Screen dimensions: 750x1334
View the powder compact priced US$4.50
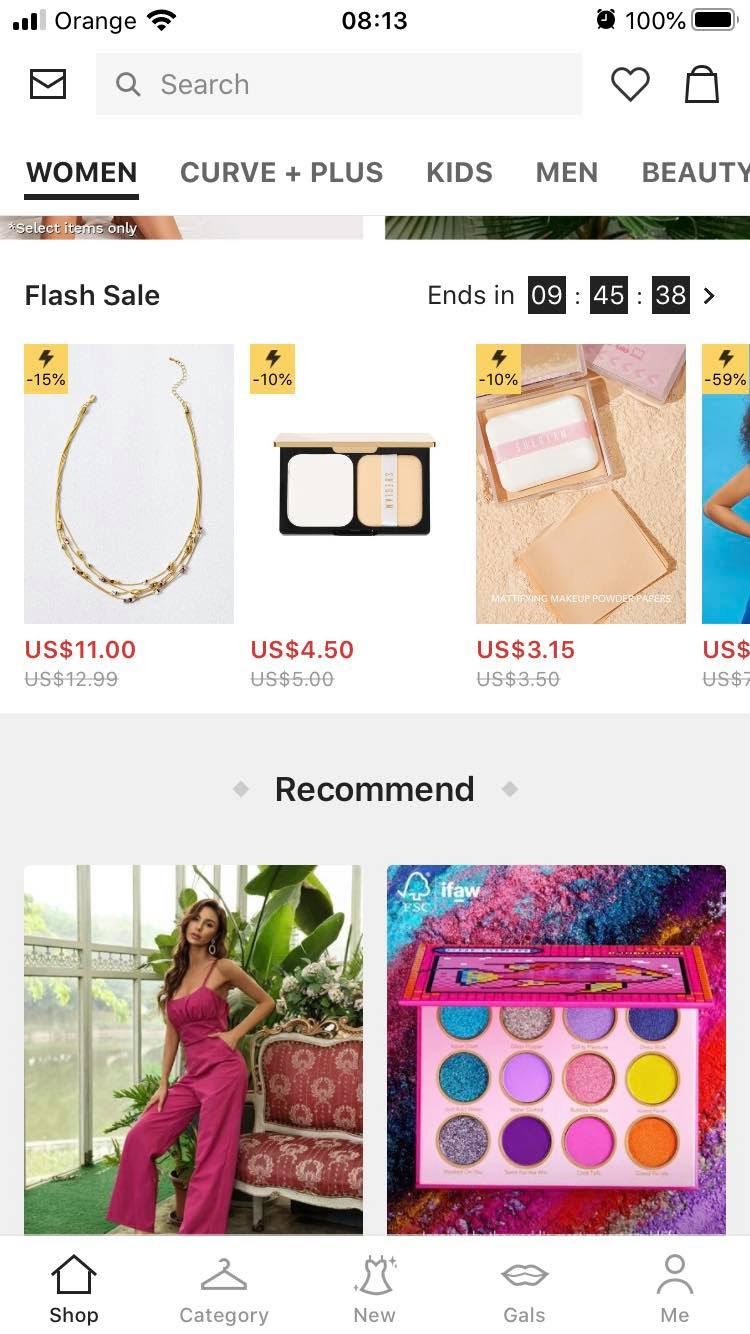(355, 484)
